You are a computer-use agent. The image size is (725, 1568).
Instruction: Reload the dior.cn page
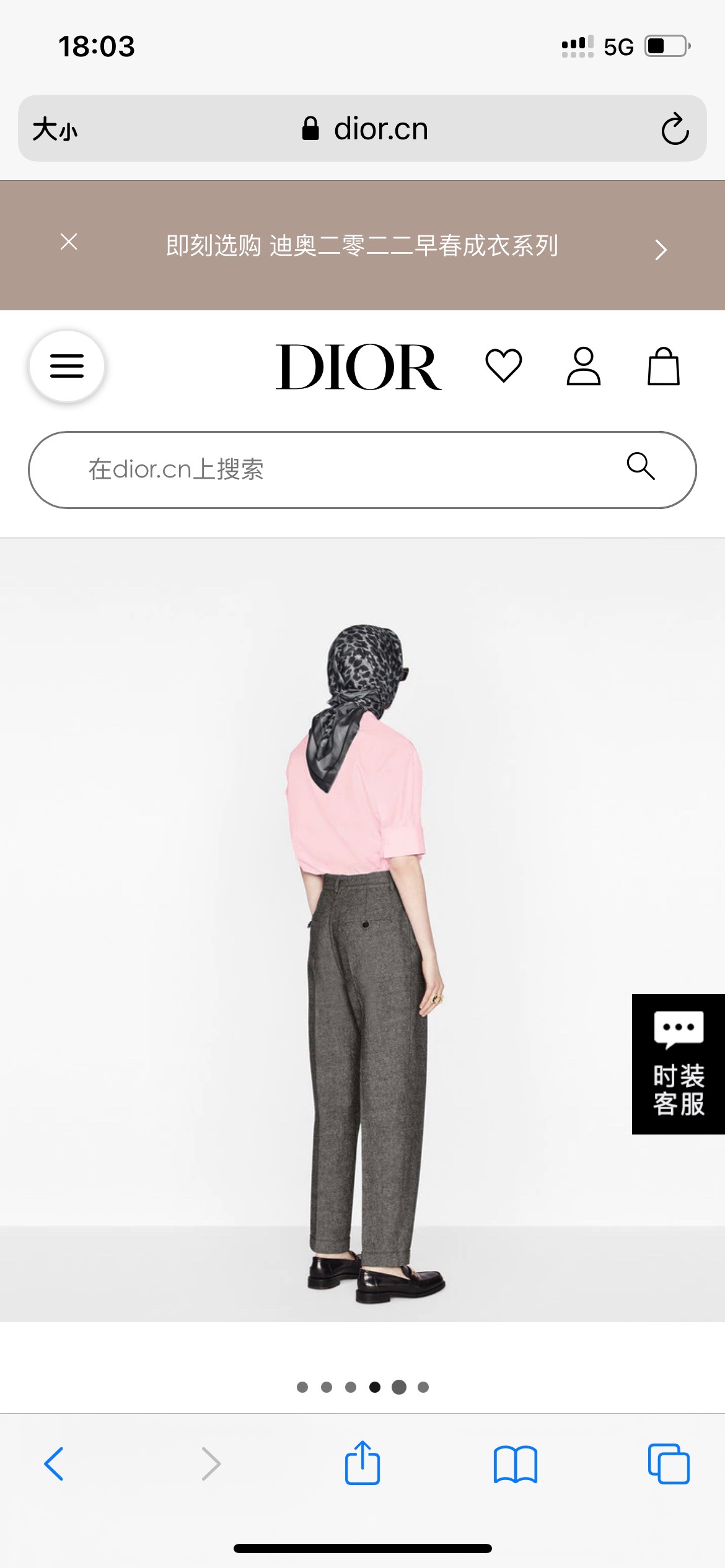pos(675,129)
